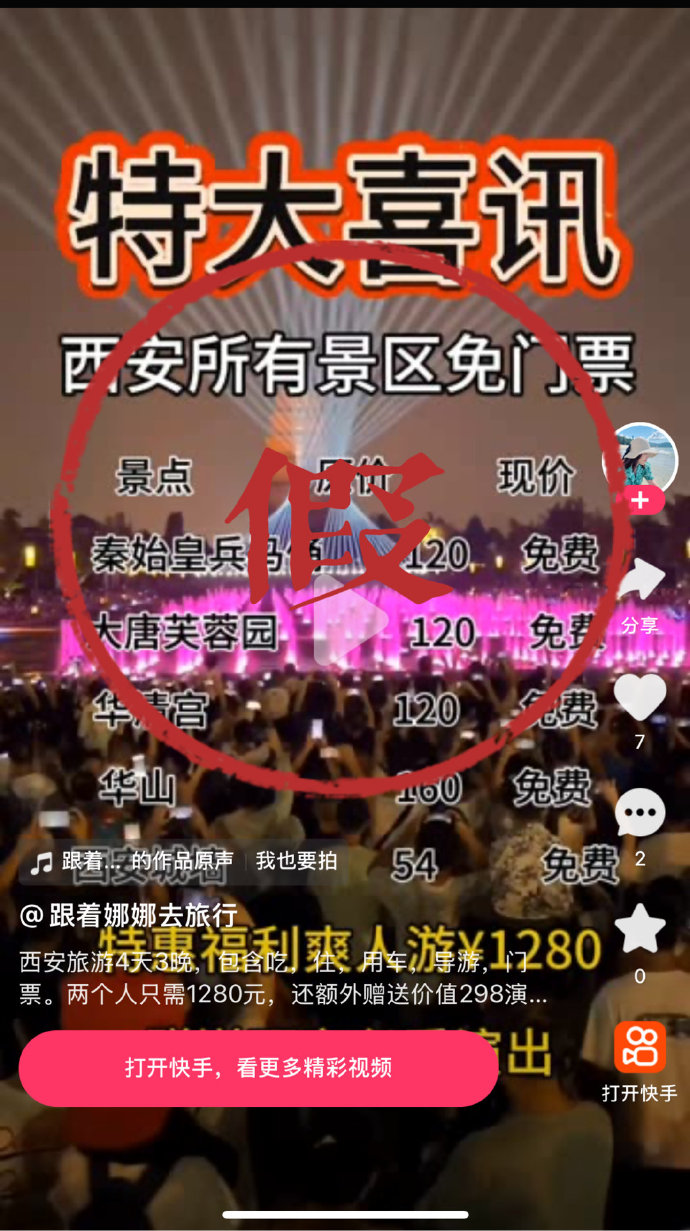Viewport: 690px width, 1231px height.
Task: Open the comments
Action: pos(640,813)
